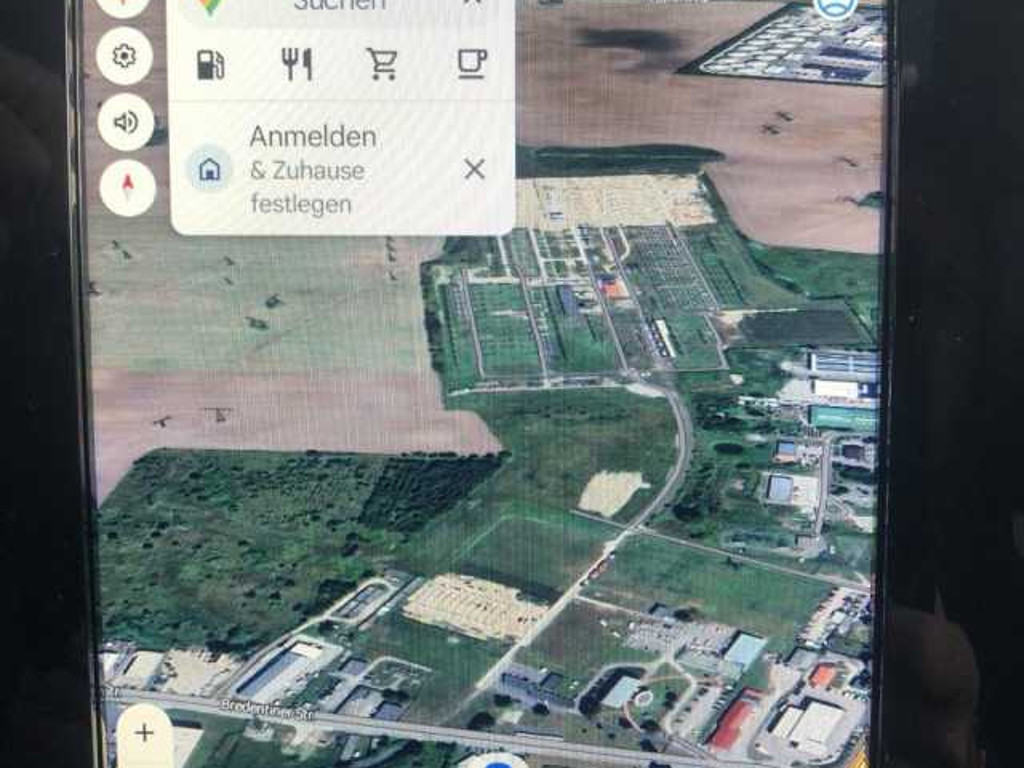
Task: Search for gas stations nearby
Action: tap(210, 65)
